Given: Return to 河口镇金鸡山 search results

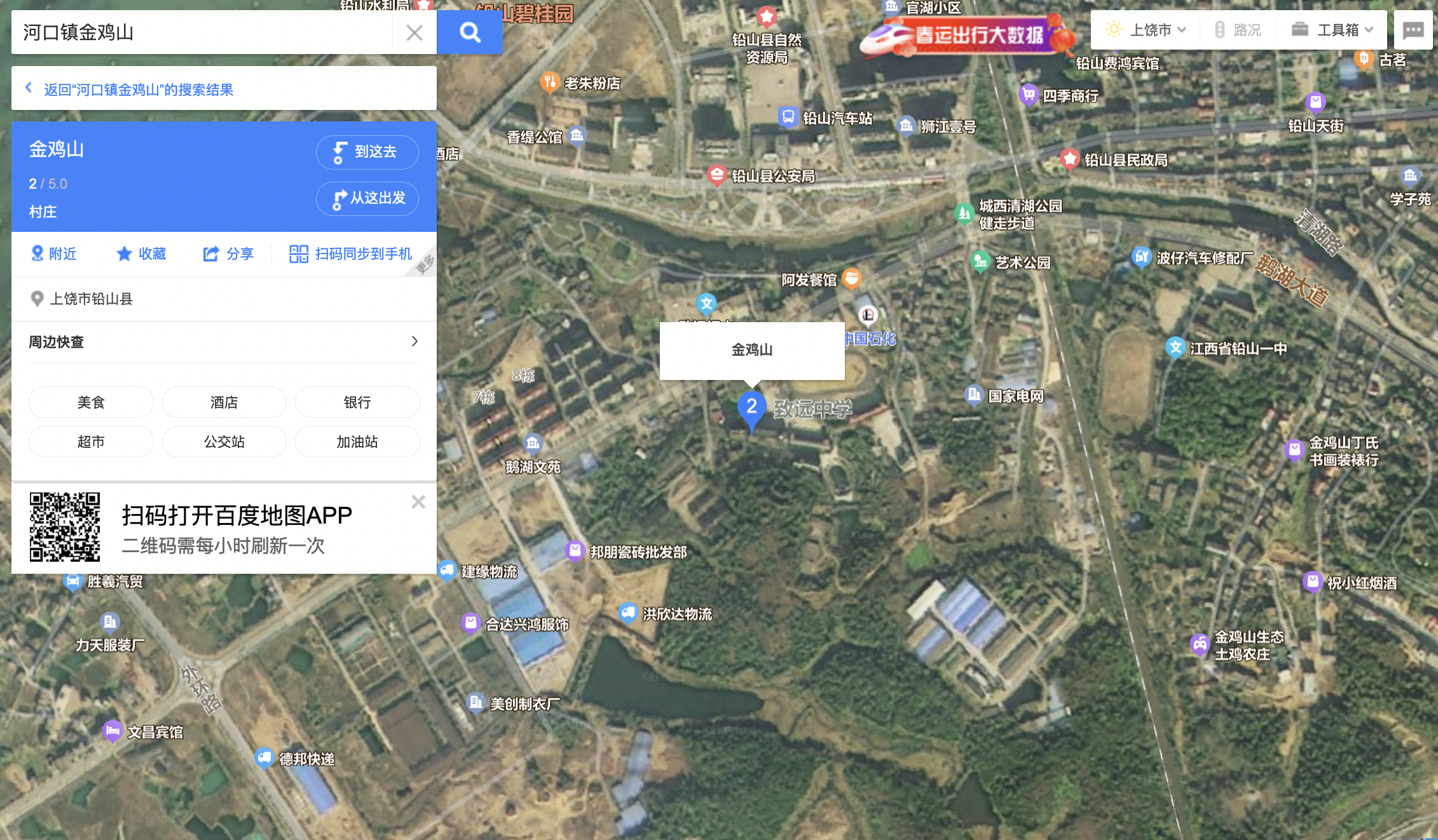Looking at the screenshot, I should (138, 90).
